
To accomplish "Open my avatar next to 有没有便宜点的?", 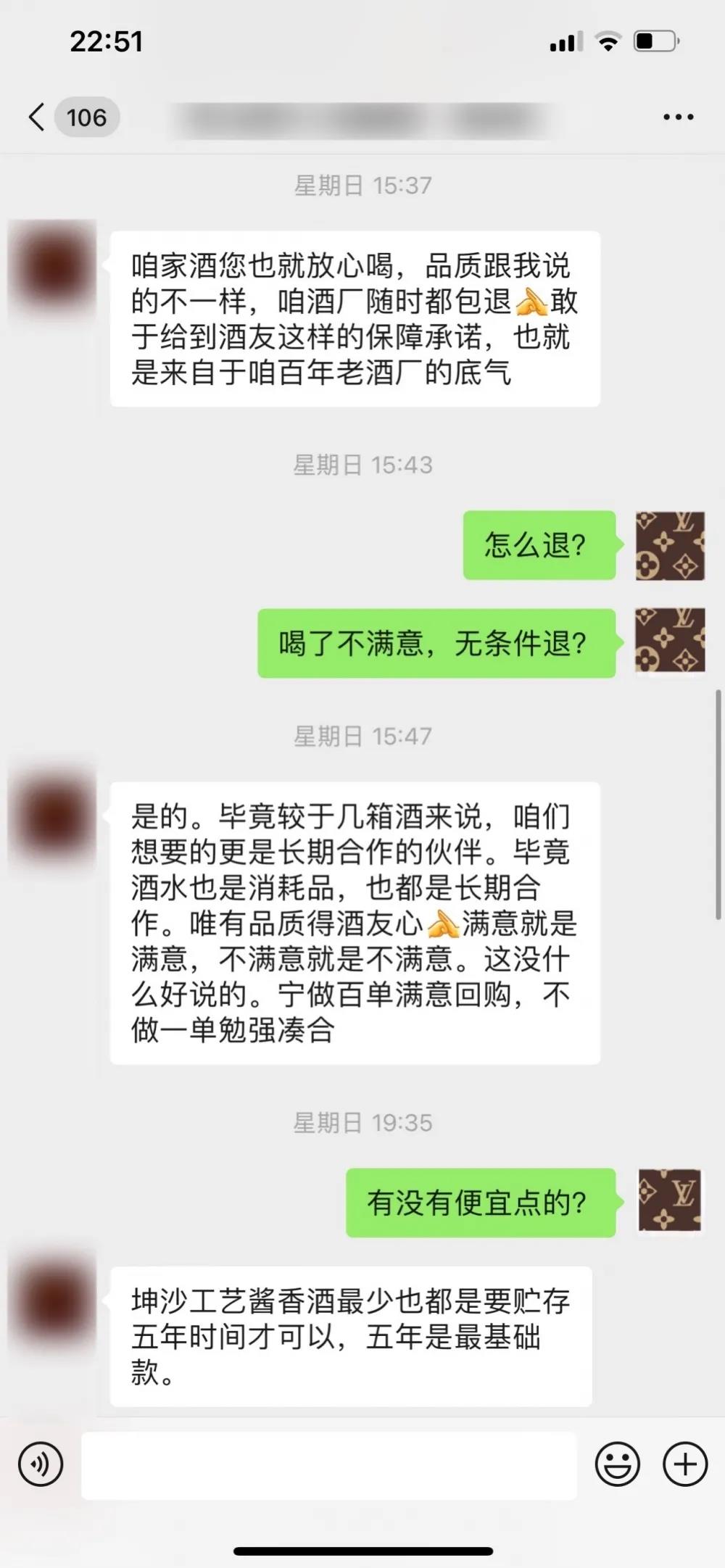I will coord(670,1200).
